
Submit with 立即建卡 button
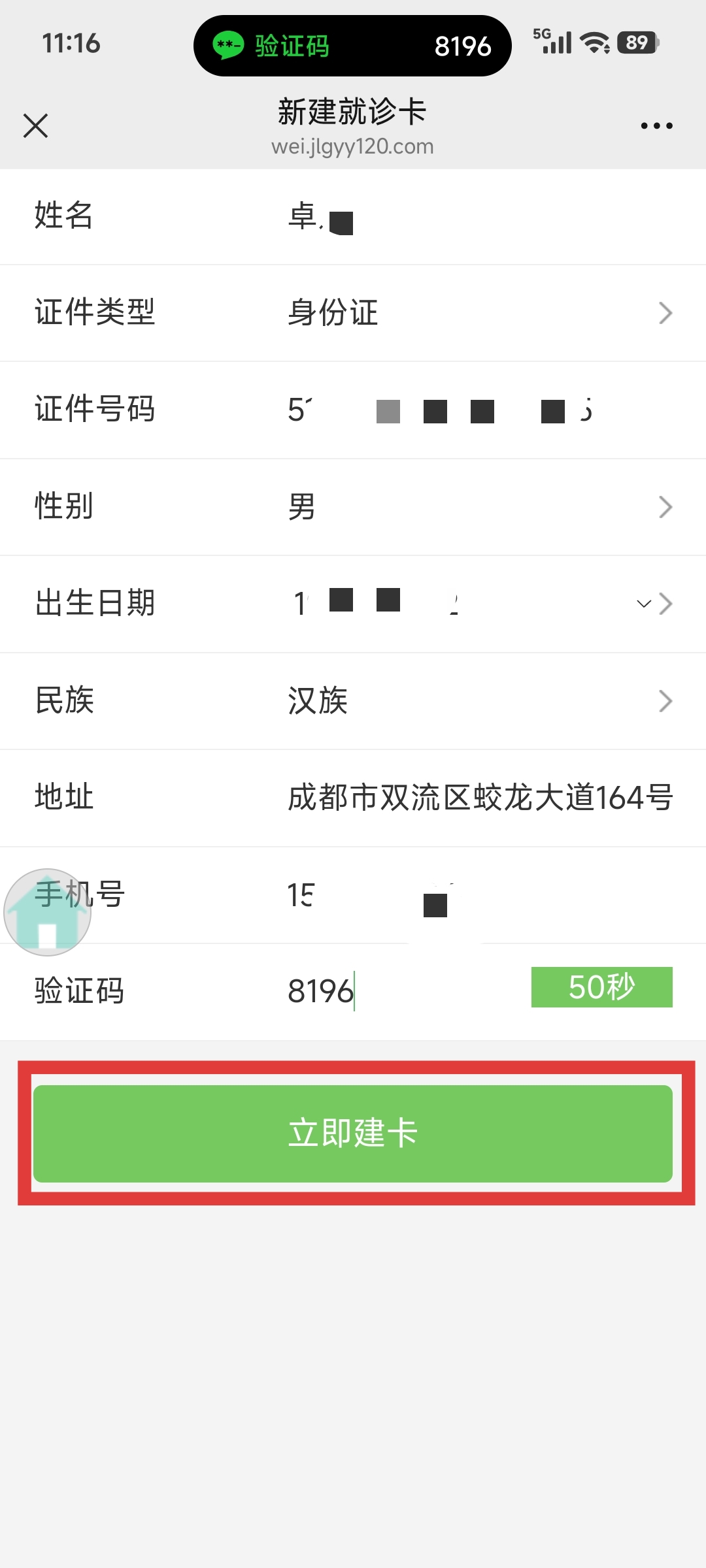pyautogui.click(x=353, y=1134)
